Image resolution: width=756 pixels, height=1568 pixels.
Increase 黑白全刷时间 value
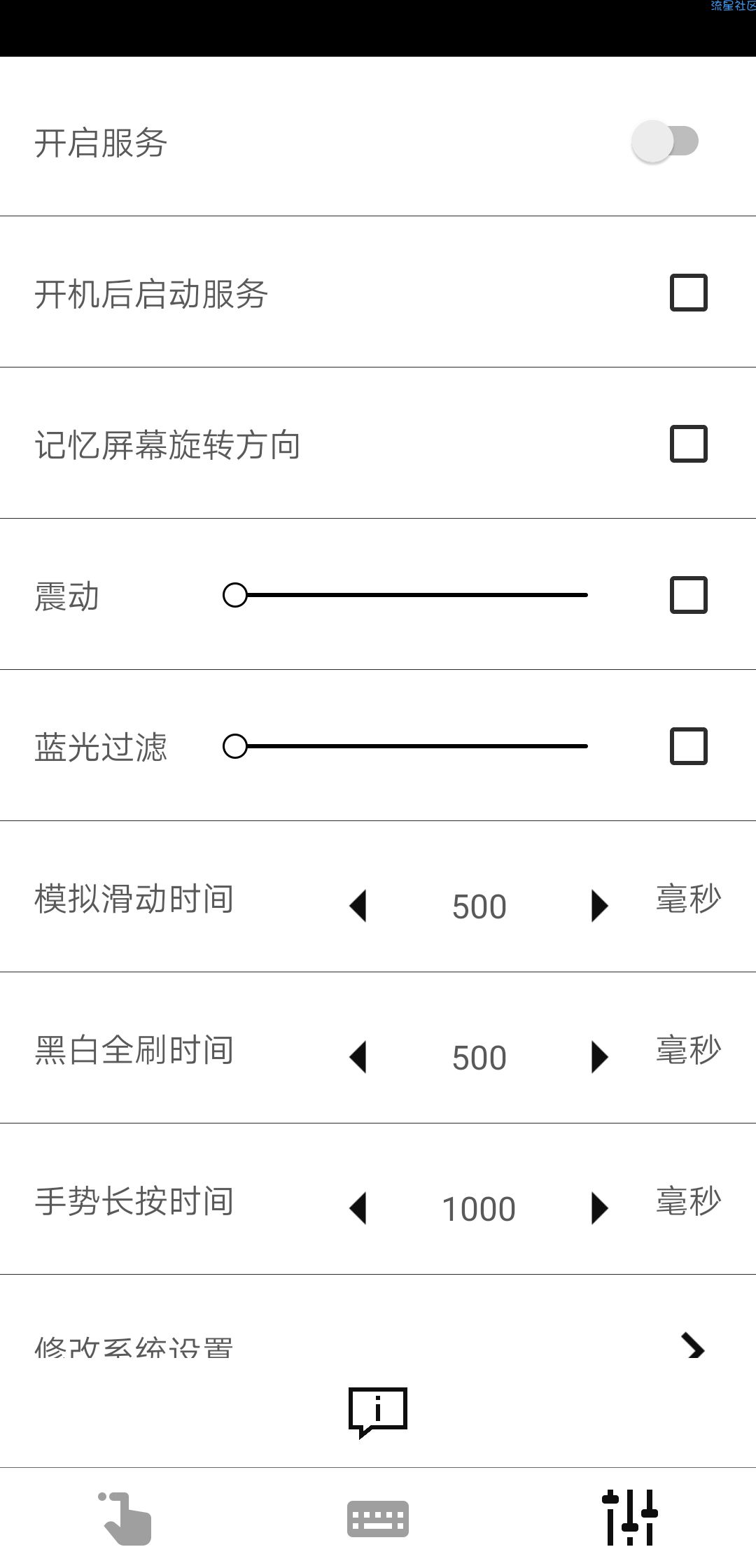pos(599,1057)
